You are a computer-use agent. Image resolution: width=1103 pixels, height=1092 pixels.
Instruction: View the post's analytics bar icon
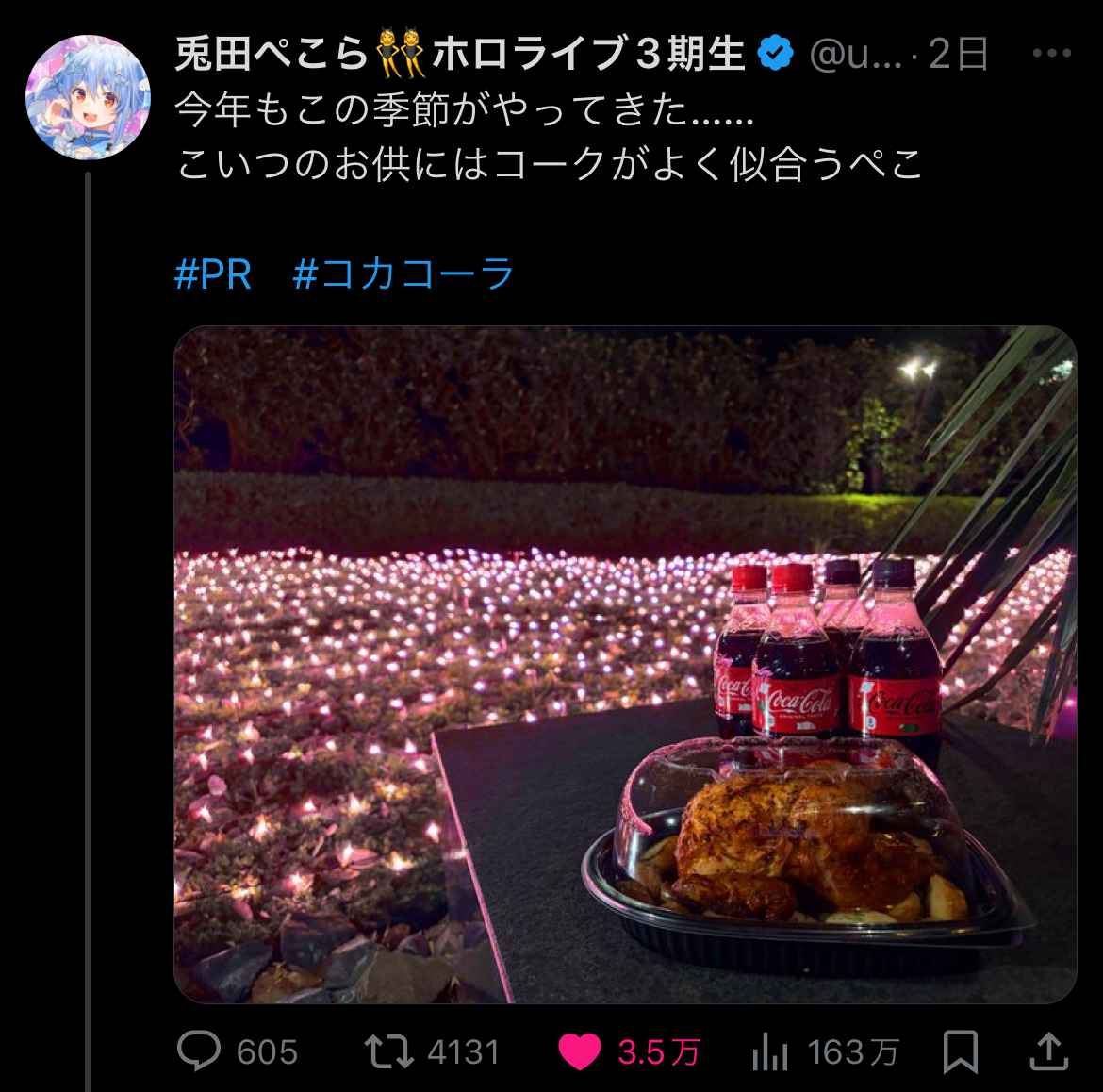click(770, 1052)
